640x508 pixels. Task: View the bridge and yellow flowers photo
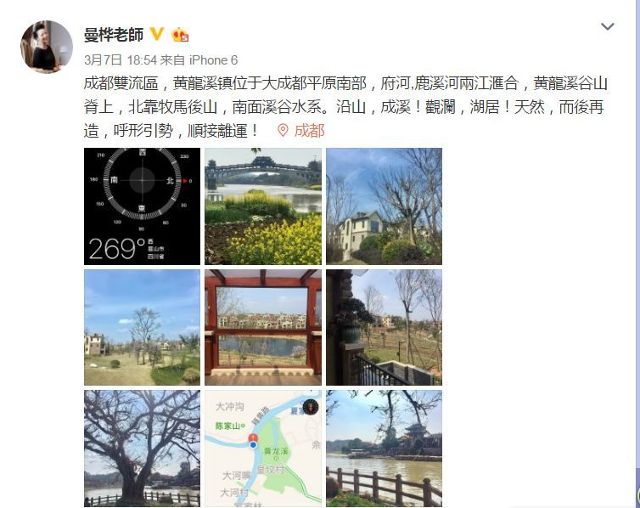coord(263,206)
